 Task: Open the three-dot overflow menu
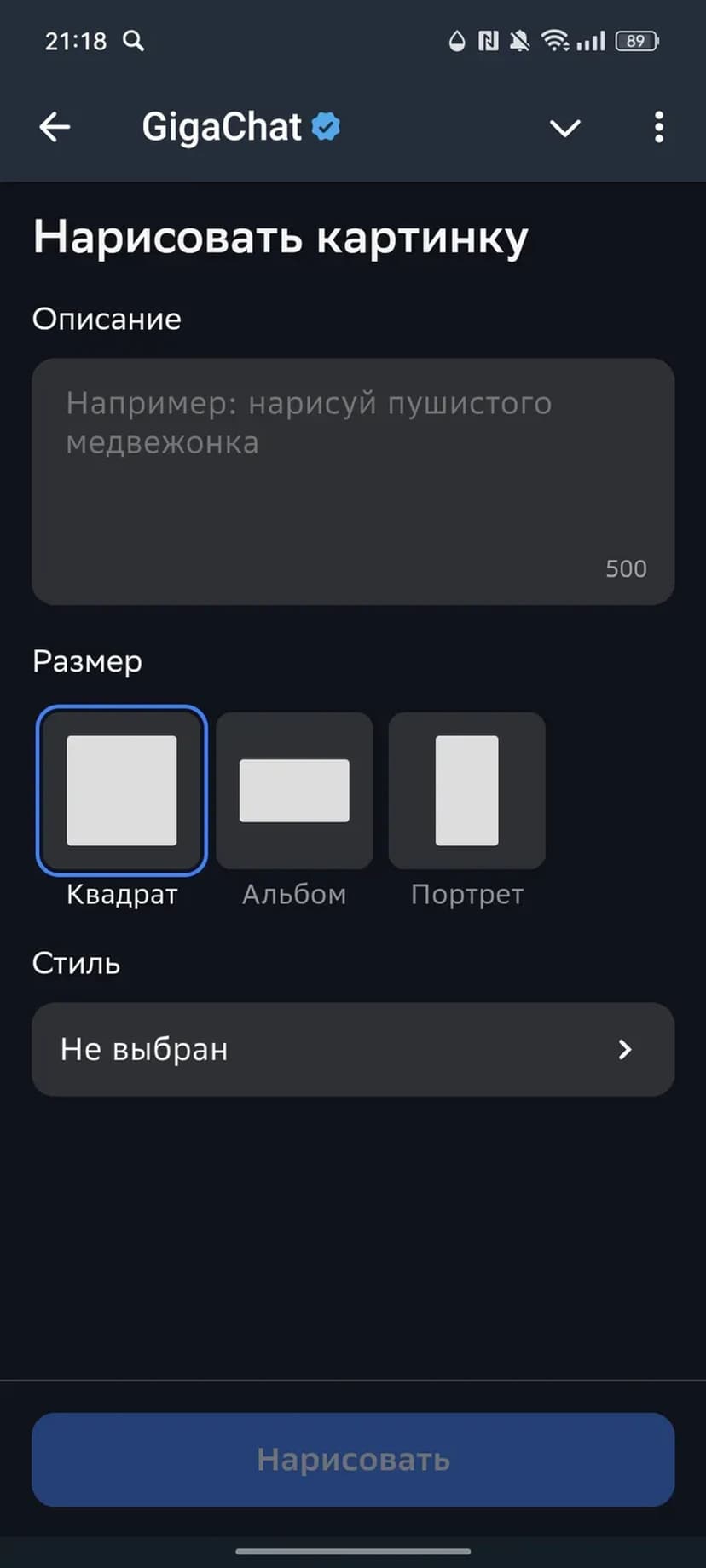click(x=658, y=128)
